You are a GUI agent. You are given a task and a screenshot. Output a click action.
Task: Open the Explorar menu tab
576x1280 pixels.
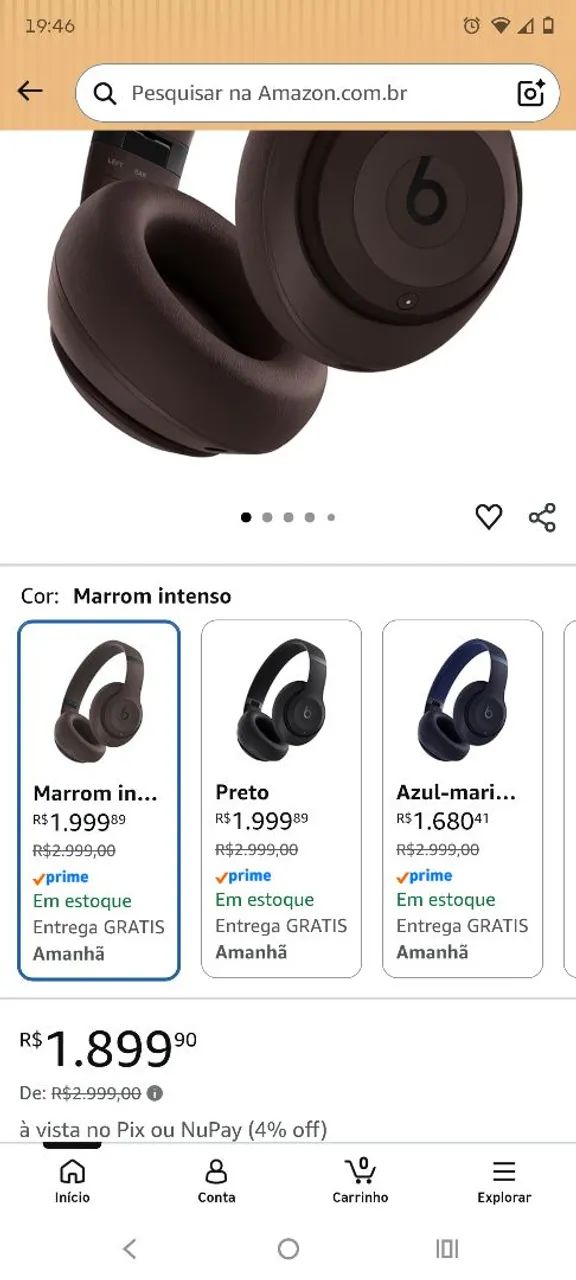click(x=504, y=1181)
